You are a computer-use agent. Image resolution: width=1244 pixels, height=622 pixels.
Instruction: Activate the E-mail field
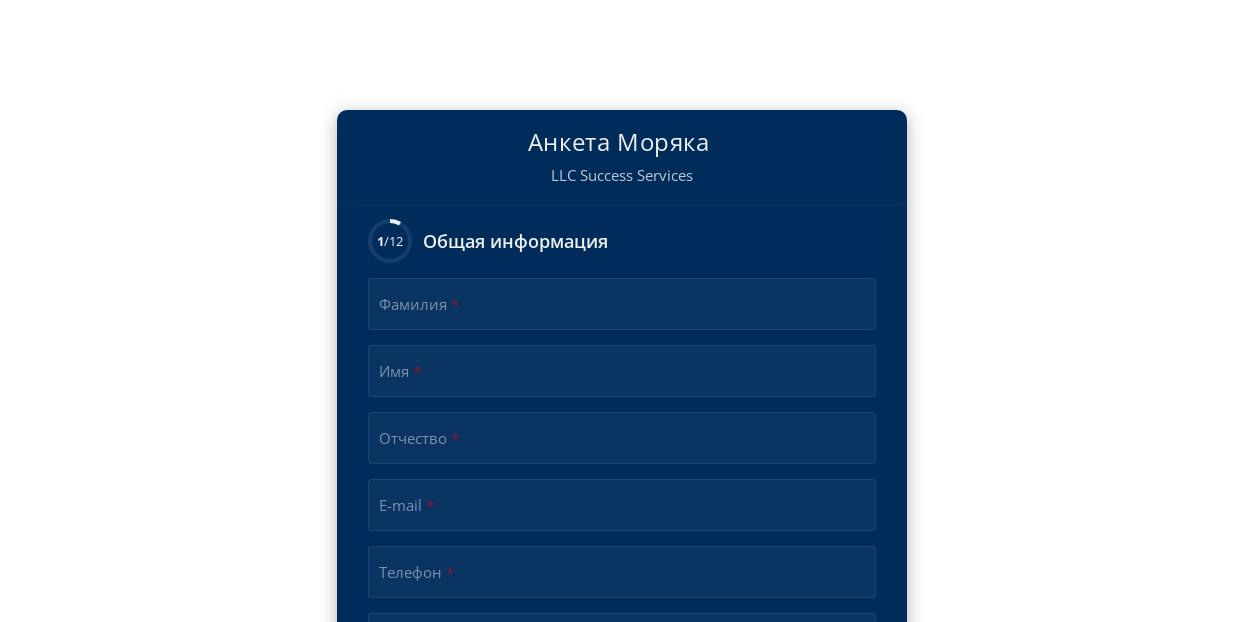pos(621,505)
